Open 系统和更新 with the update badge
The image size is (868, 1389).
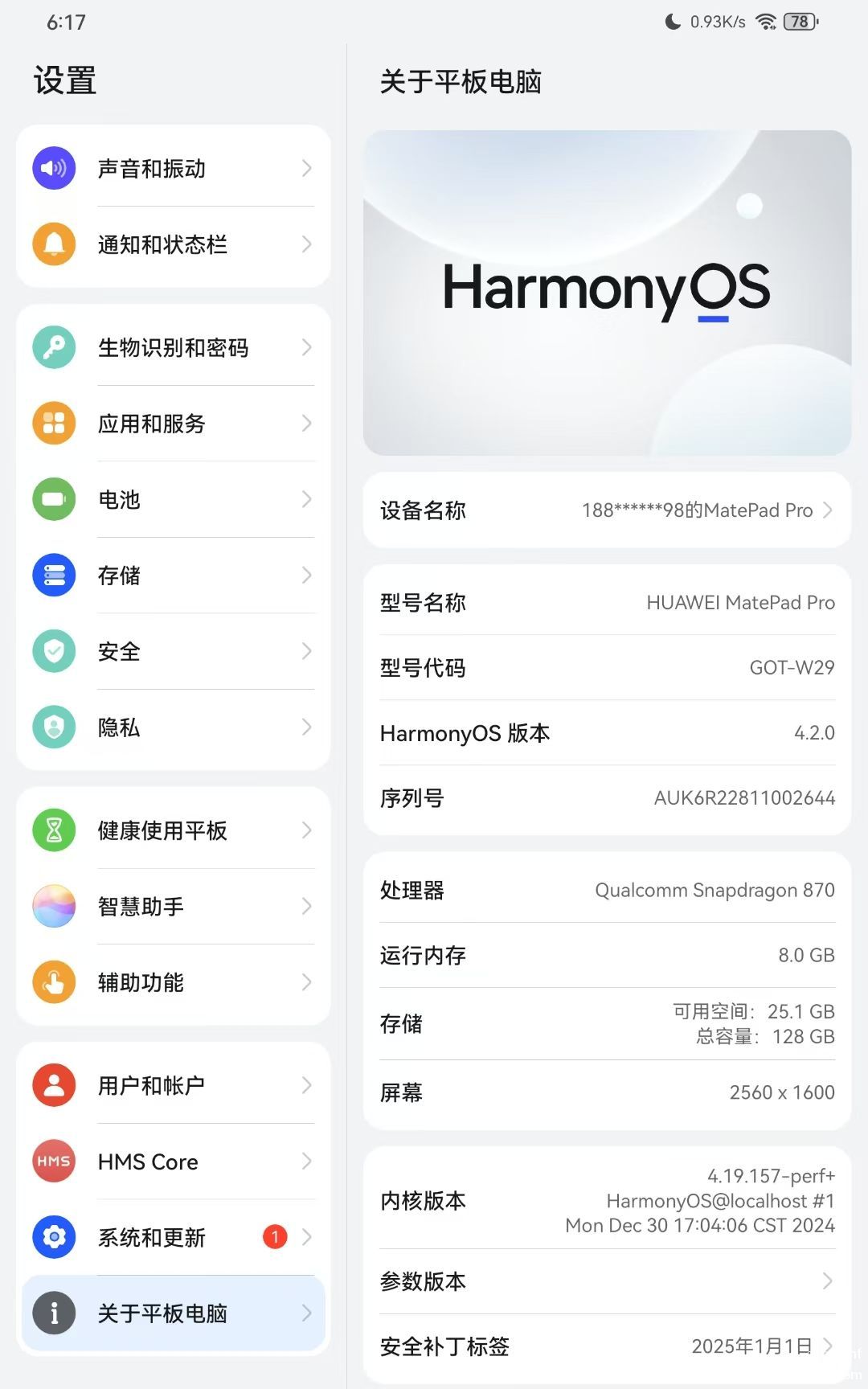(x=173, y=1237)
